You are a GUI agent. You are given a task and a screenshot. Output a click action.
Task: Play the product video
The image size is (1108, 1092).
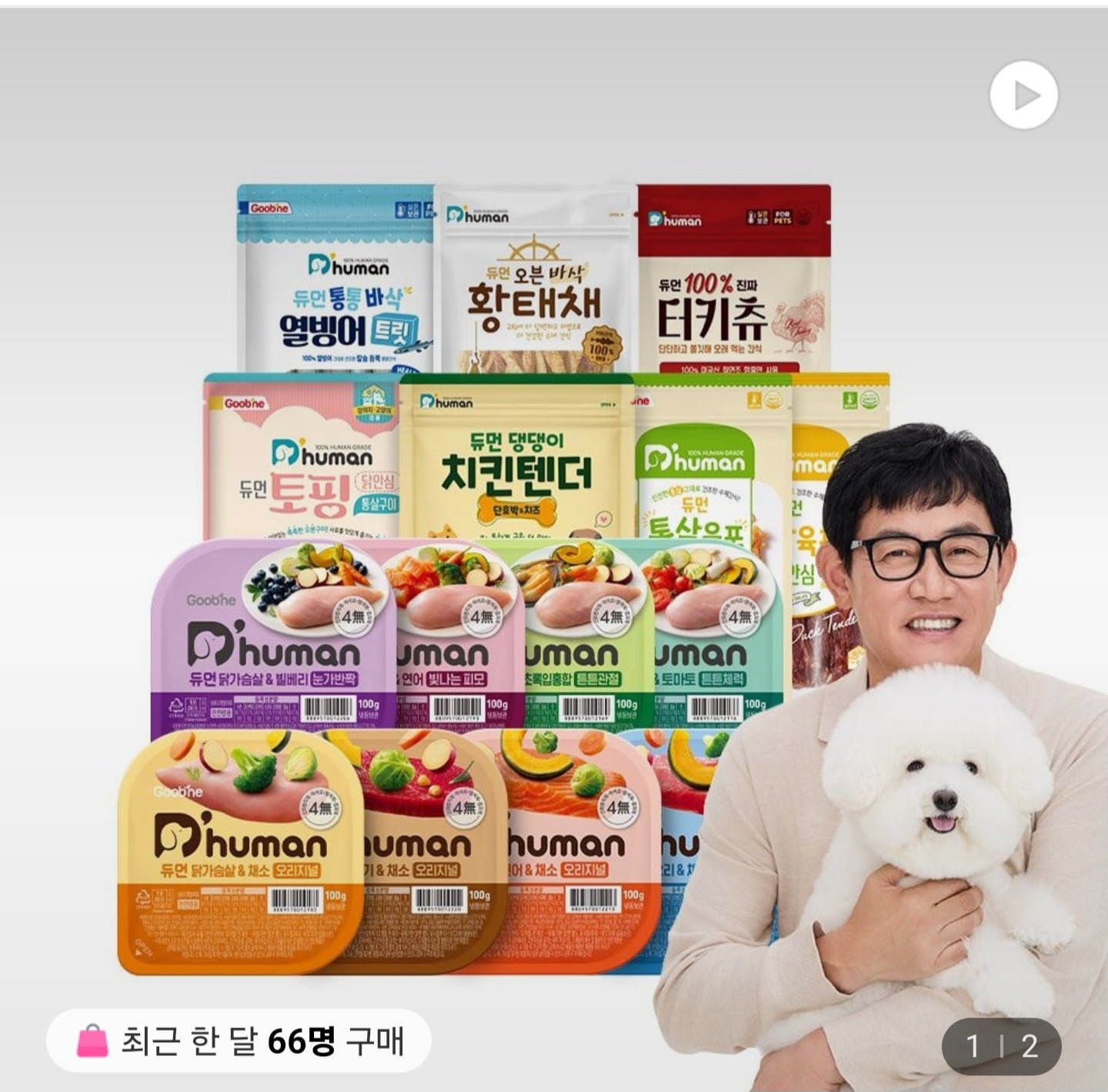coord(1023,95)
